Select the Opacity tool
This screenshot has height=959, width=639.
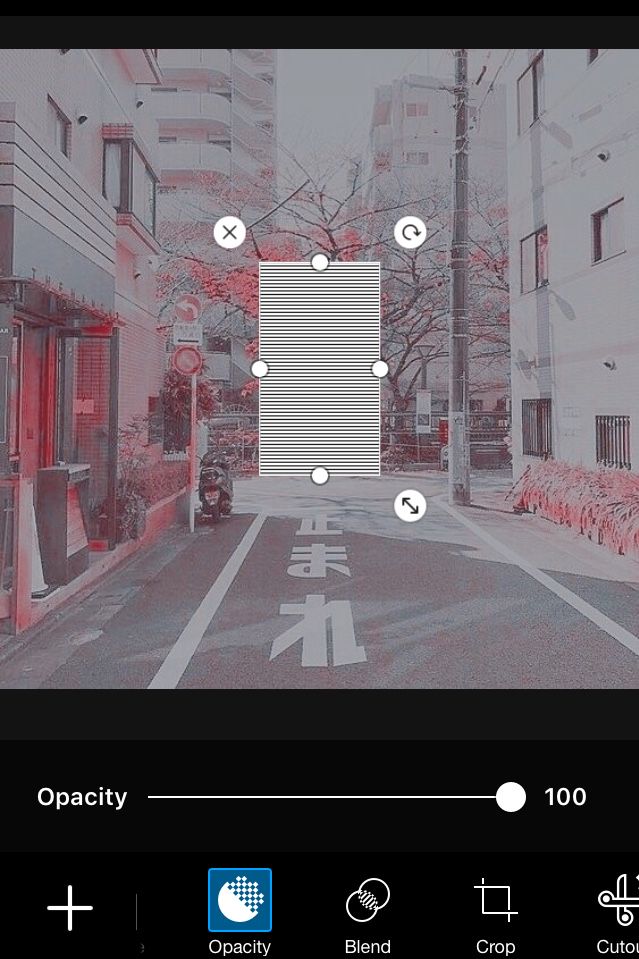click(240, 910)
